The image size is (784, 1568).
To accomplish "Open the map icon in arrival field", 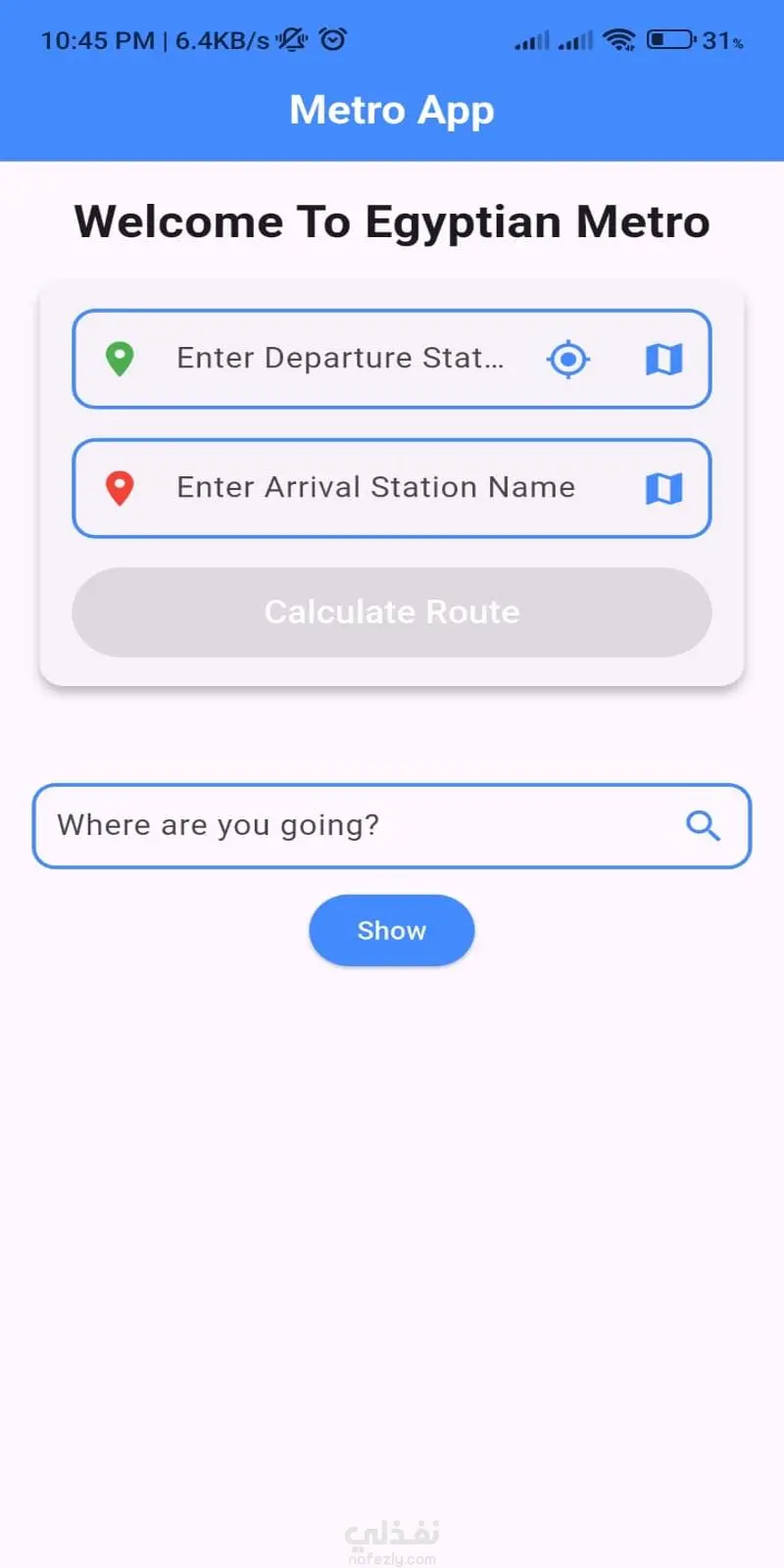I will click(663, 488).
